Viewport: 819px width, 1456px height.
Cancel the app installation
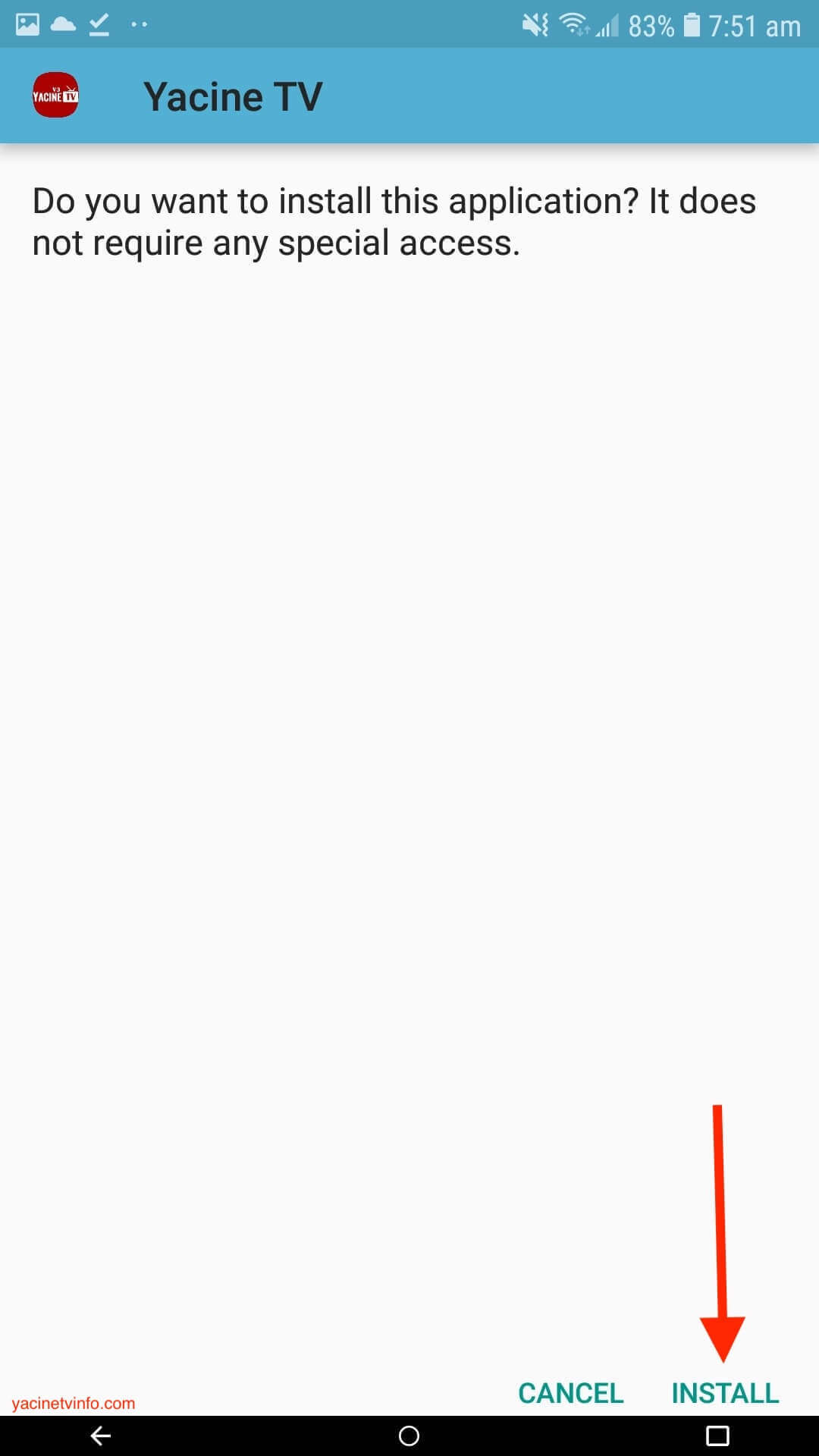[x=570, y=1393]
